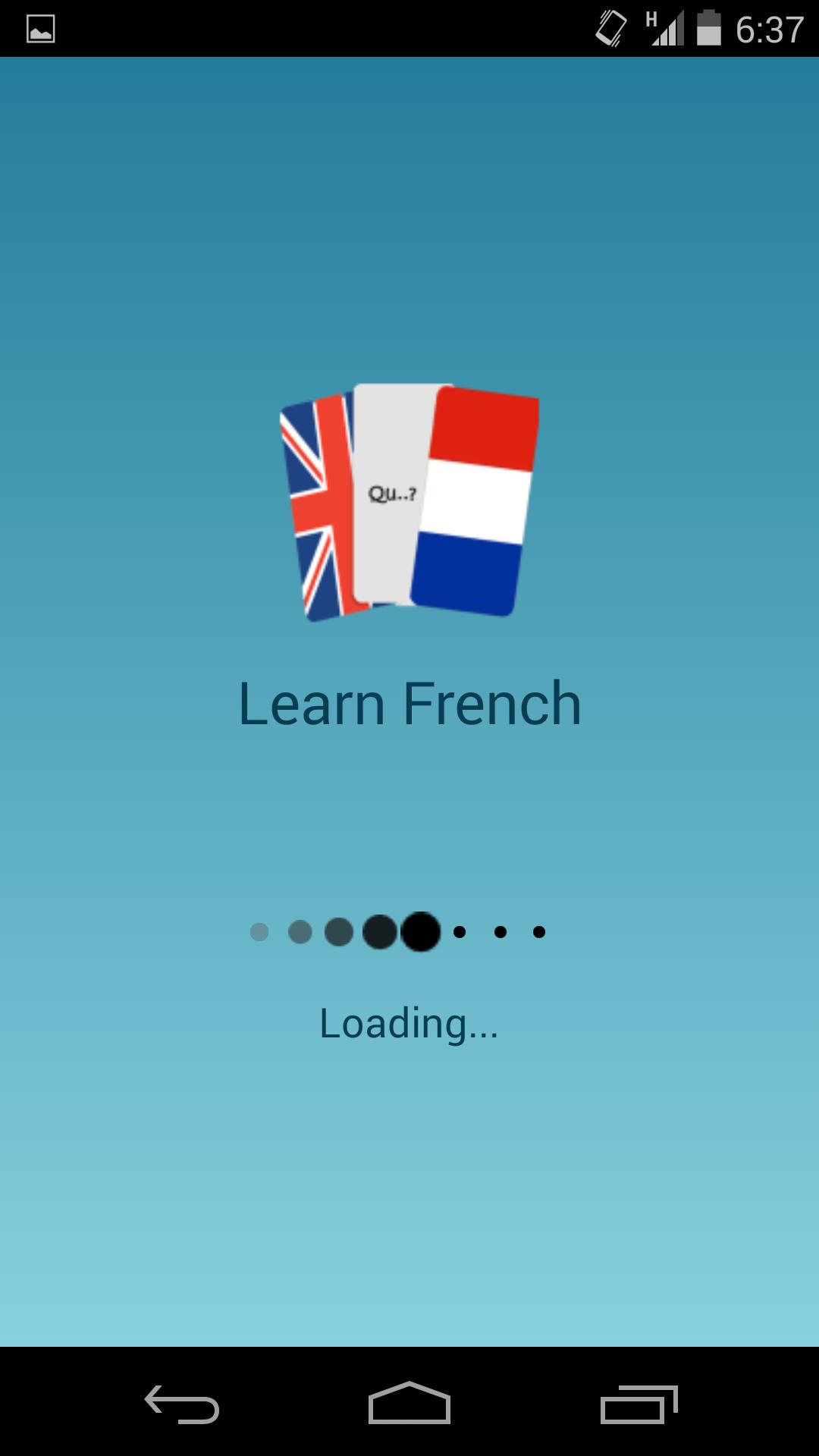Tap the Home navigation button

click(409, 1407)
